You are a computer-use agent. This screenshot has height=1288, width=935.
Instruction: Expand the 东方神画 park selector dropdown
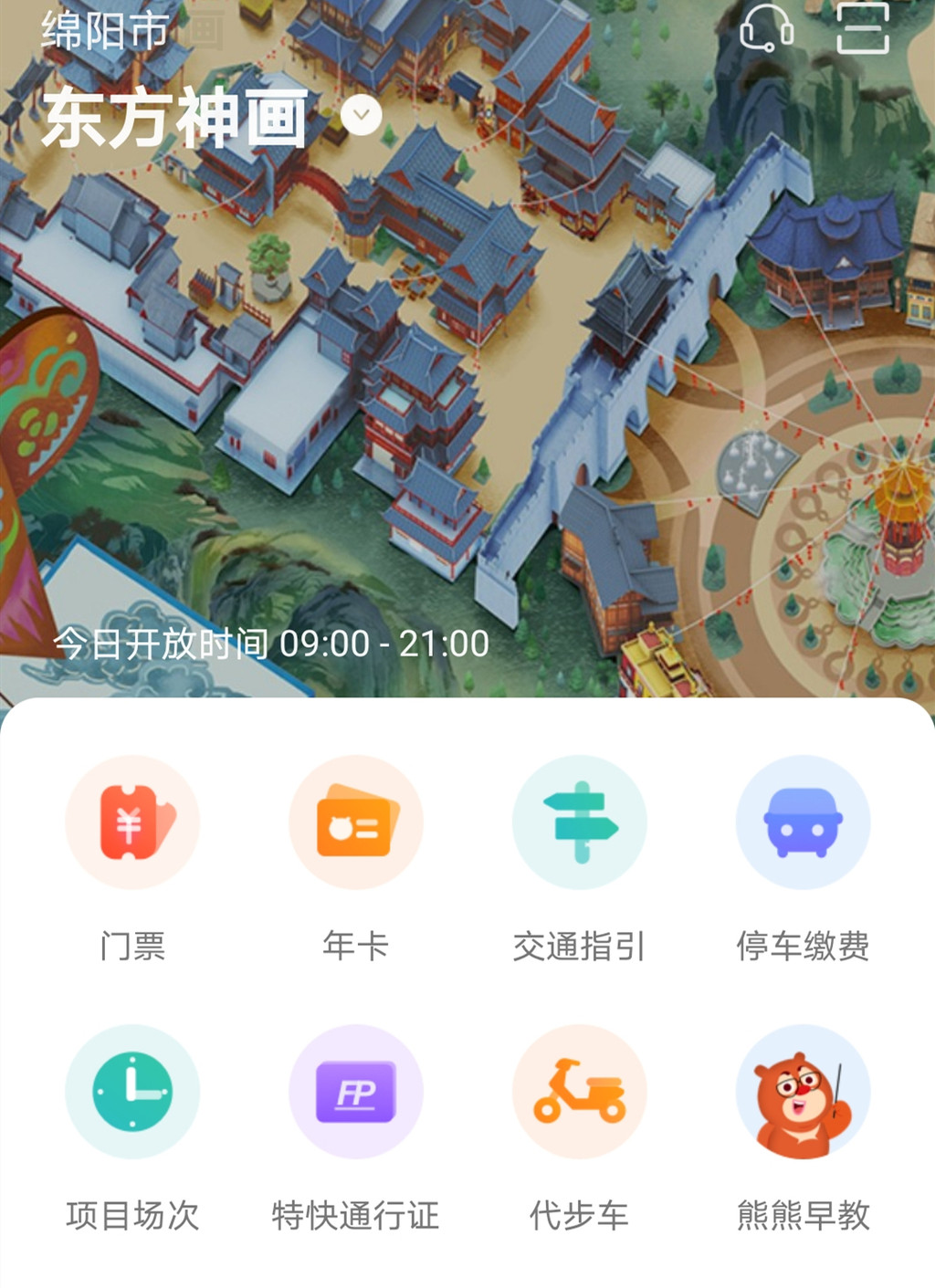point(362,116)
